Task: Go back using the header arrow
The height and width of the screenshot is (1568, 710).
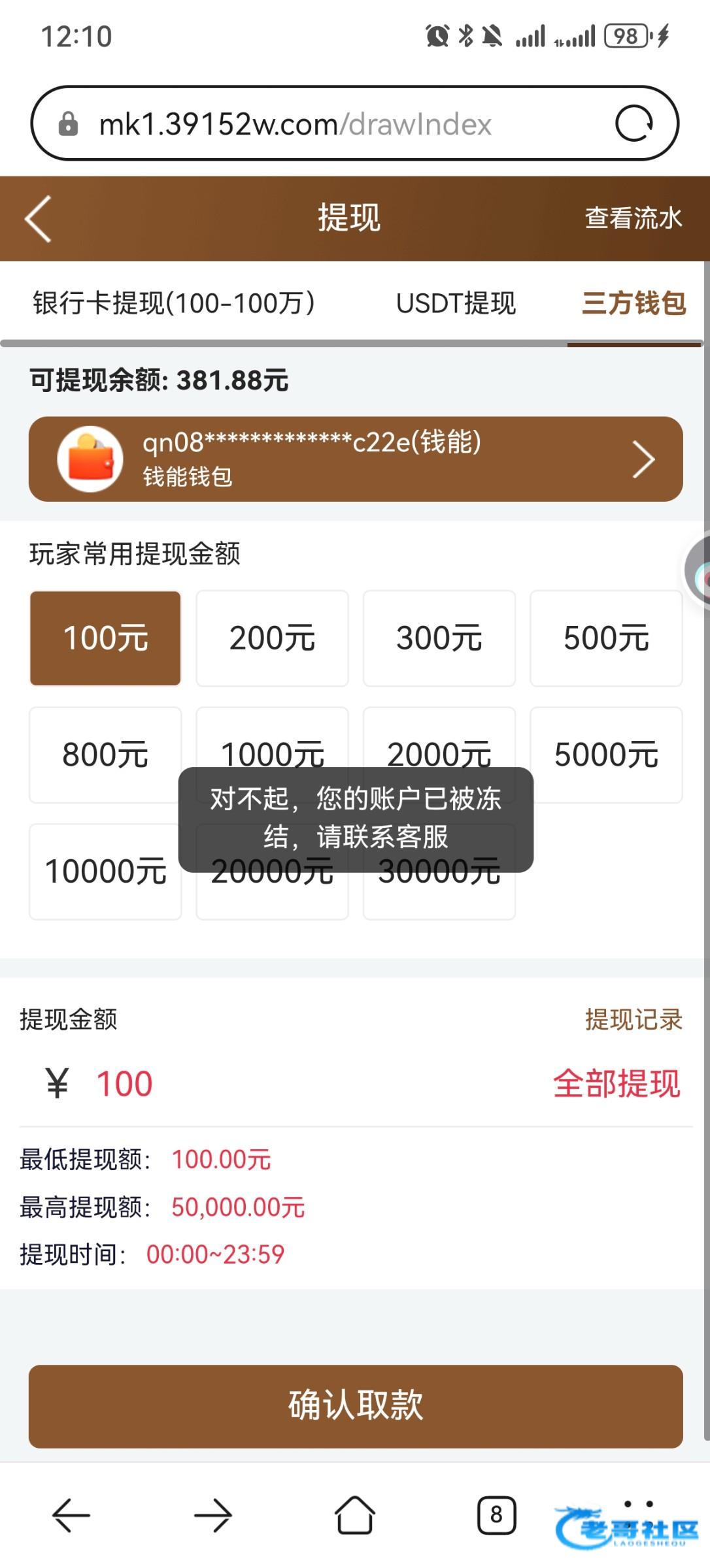Action: (x=38, y=219)
